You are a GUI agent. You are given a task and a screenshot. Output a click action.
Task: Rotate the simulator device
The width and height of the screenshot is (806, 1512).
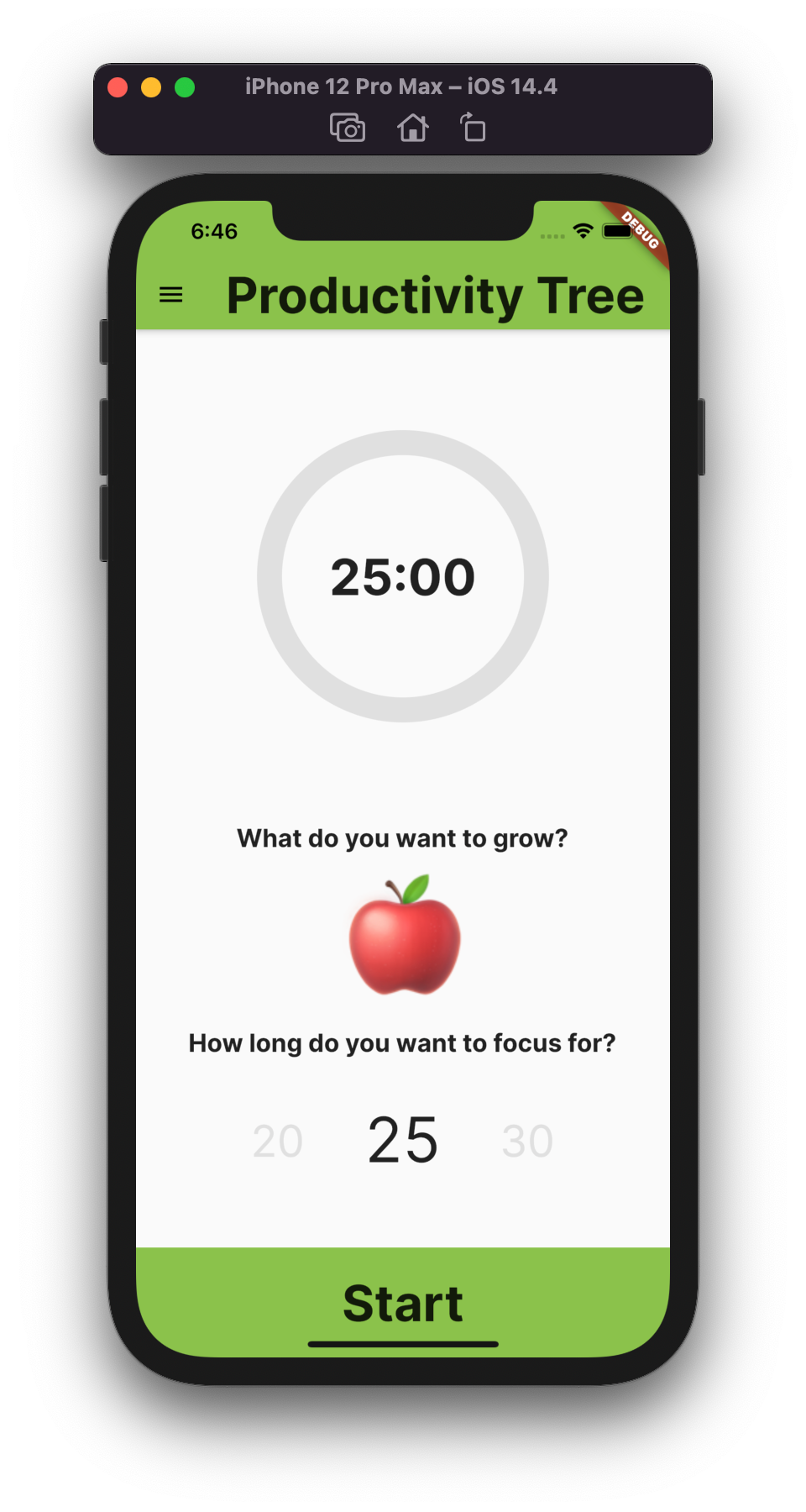tap(473, 129)
